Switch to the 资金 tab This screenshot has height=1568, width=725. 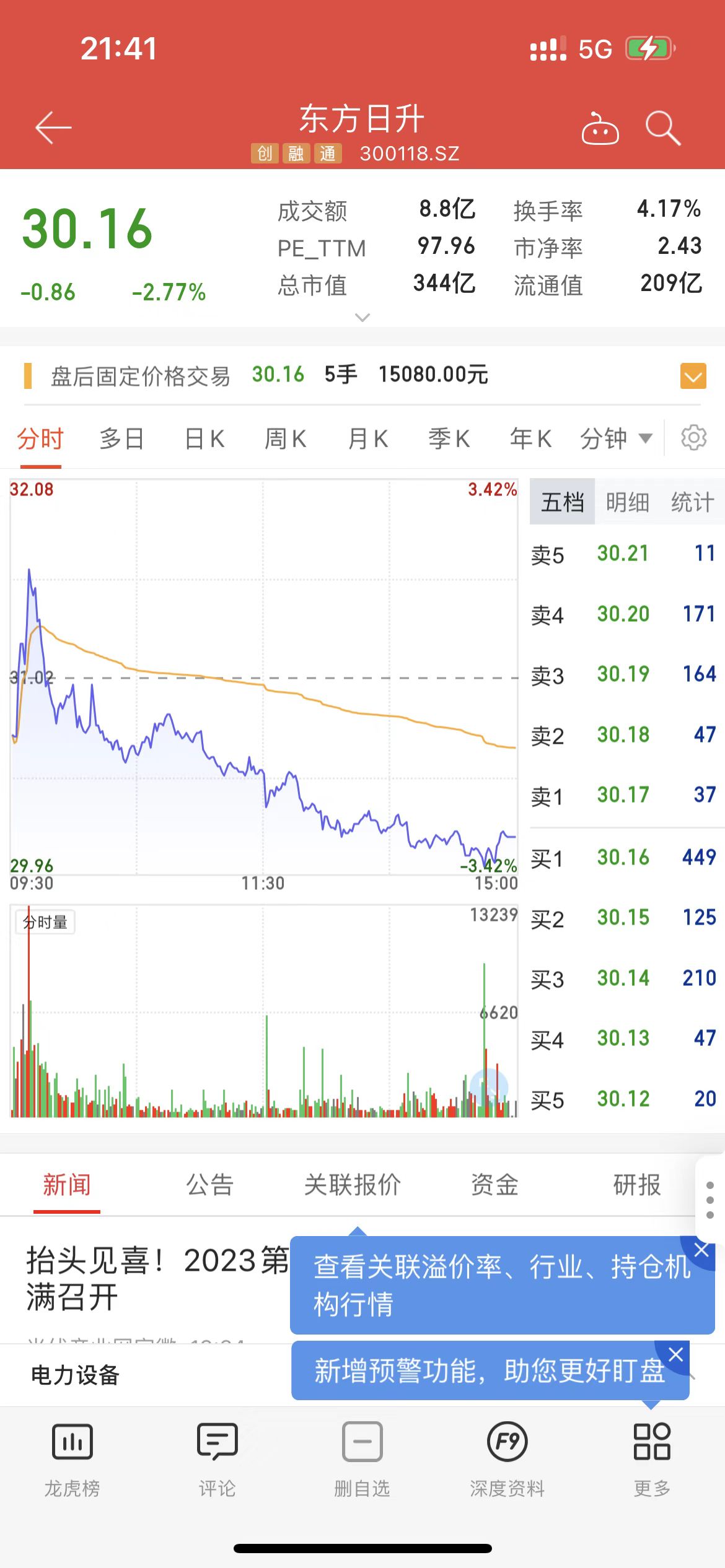(494, 1185)
